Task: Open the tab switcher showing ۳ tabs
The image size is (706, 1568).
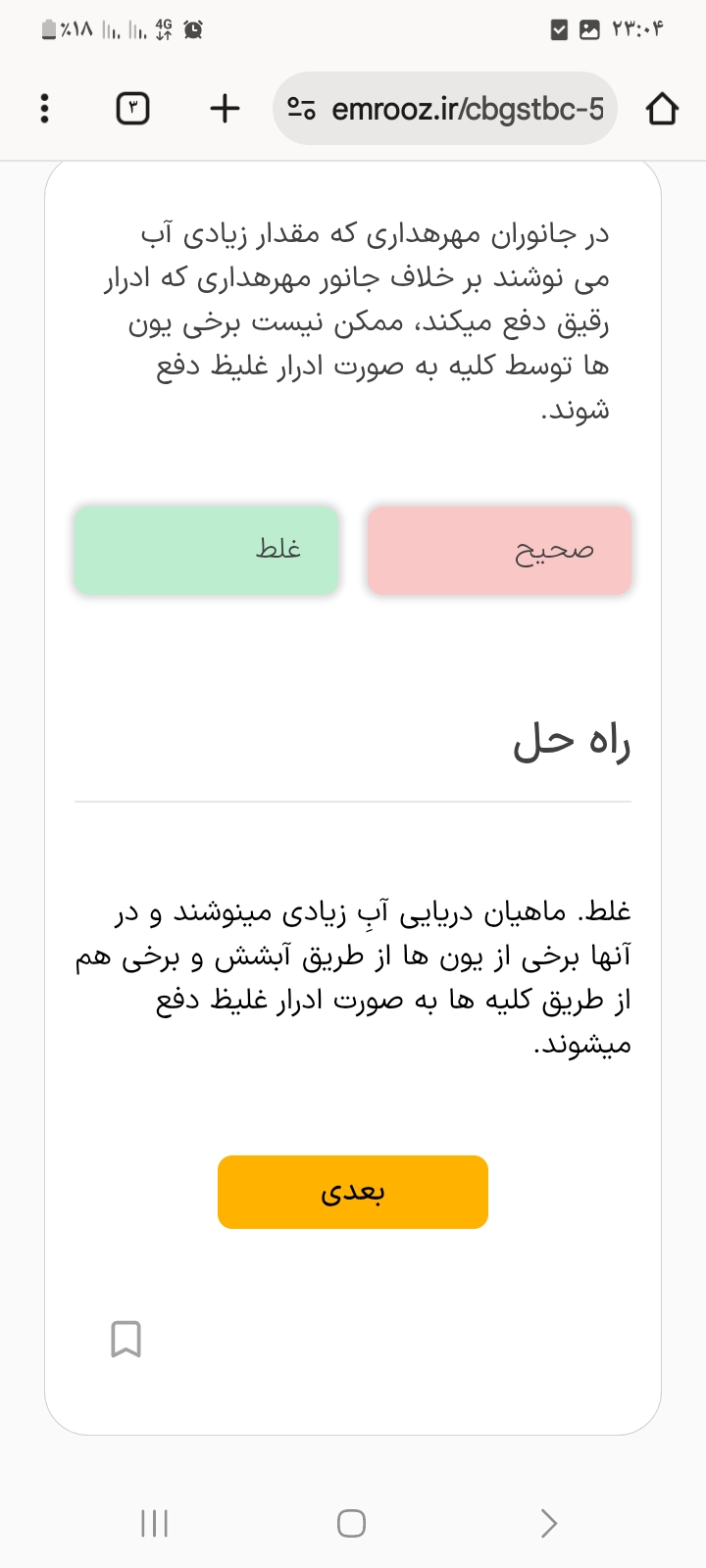Action: tap(132, 108)
